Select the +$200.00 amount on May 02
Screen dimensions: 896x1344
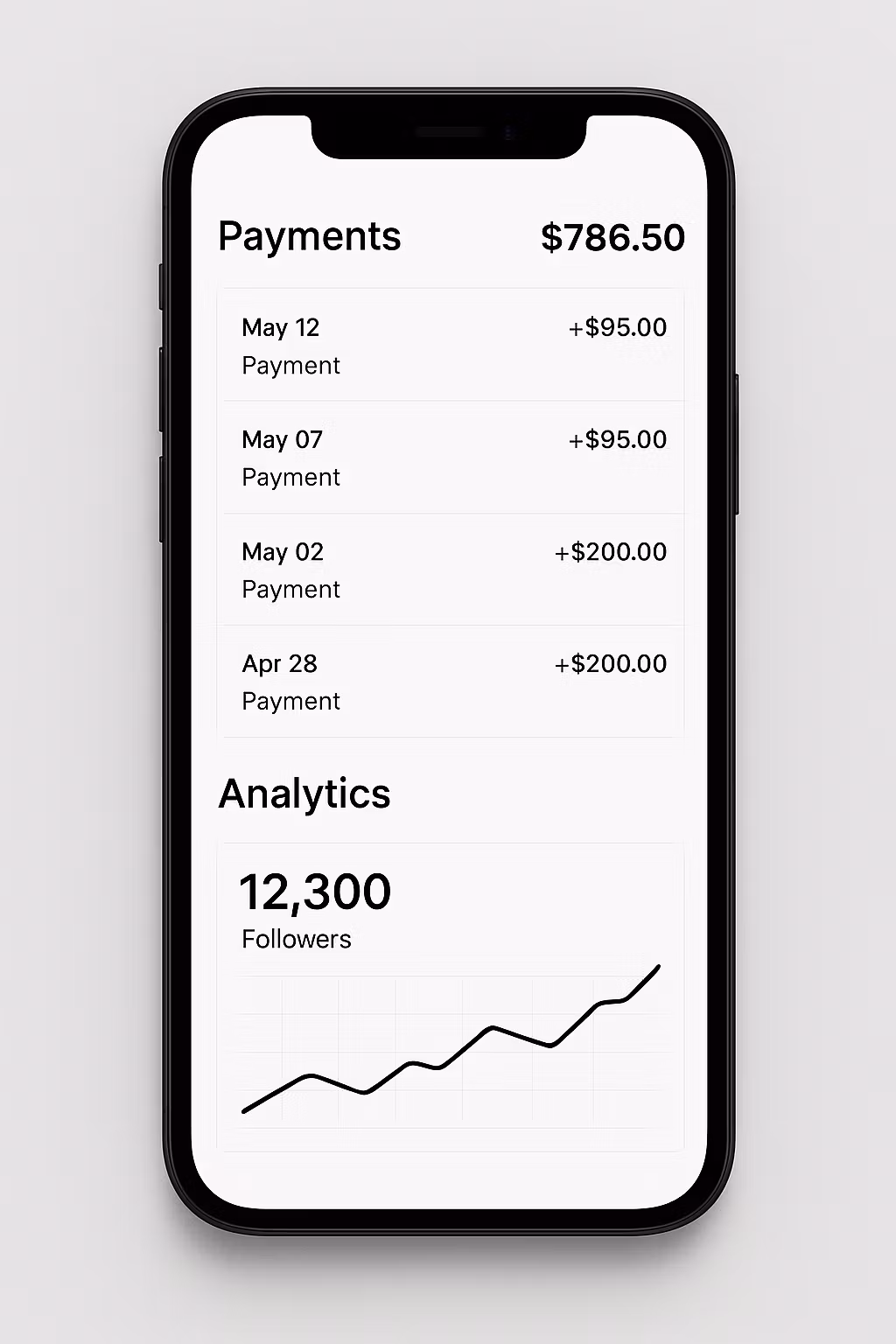click(609, 551)
